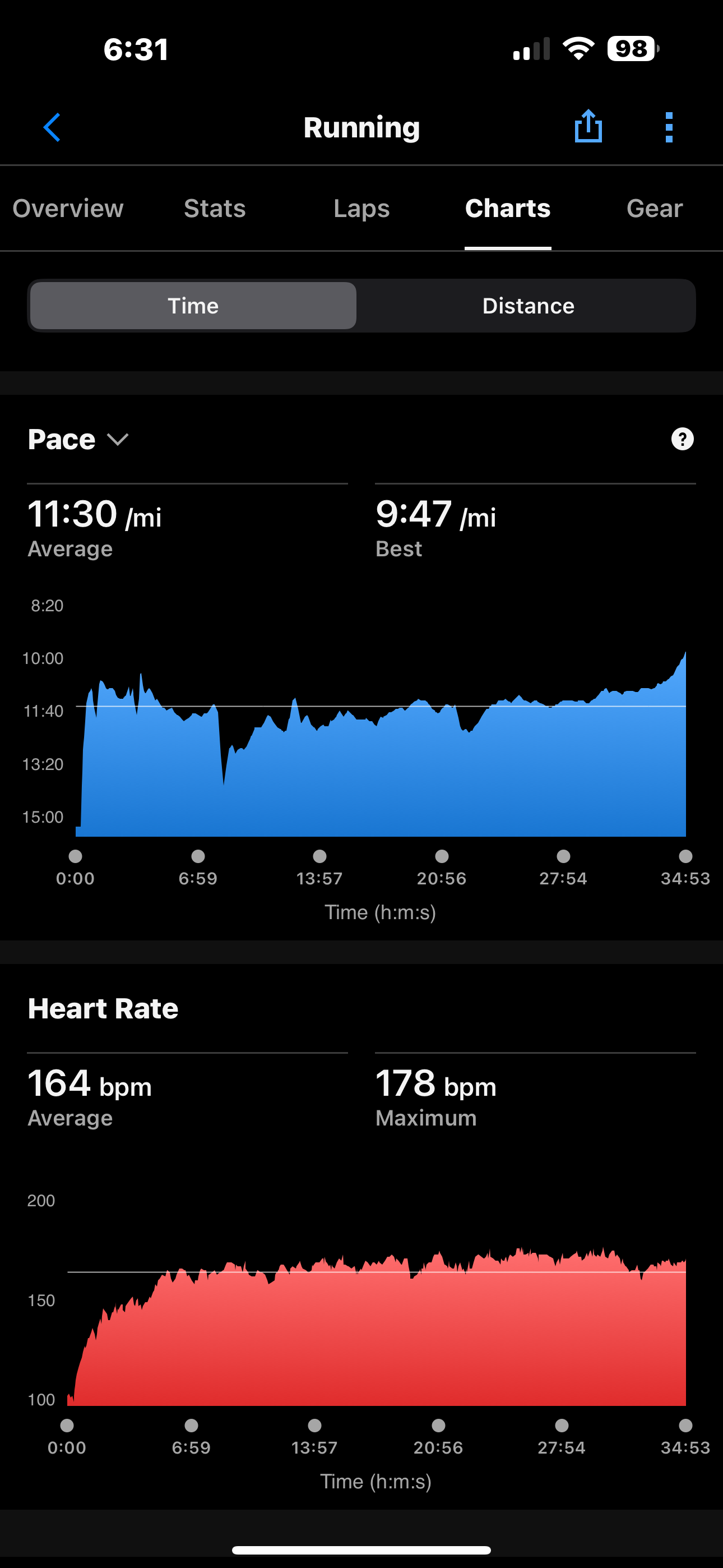Switch charts to Distance view
The width and height of the screenshot is (723, 1568).
click(527, 306)
